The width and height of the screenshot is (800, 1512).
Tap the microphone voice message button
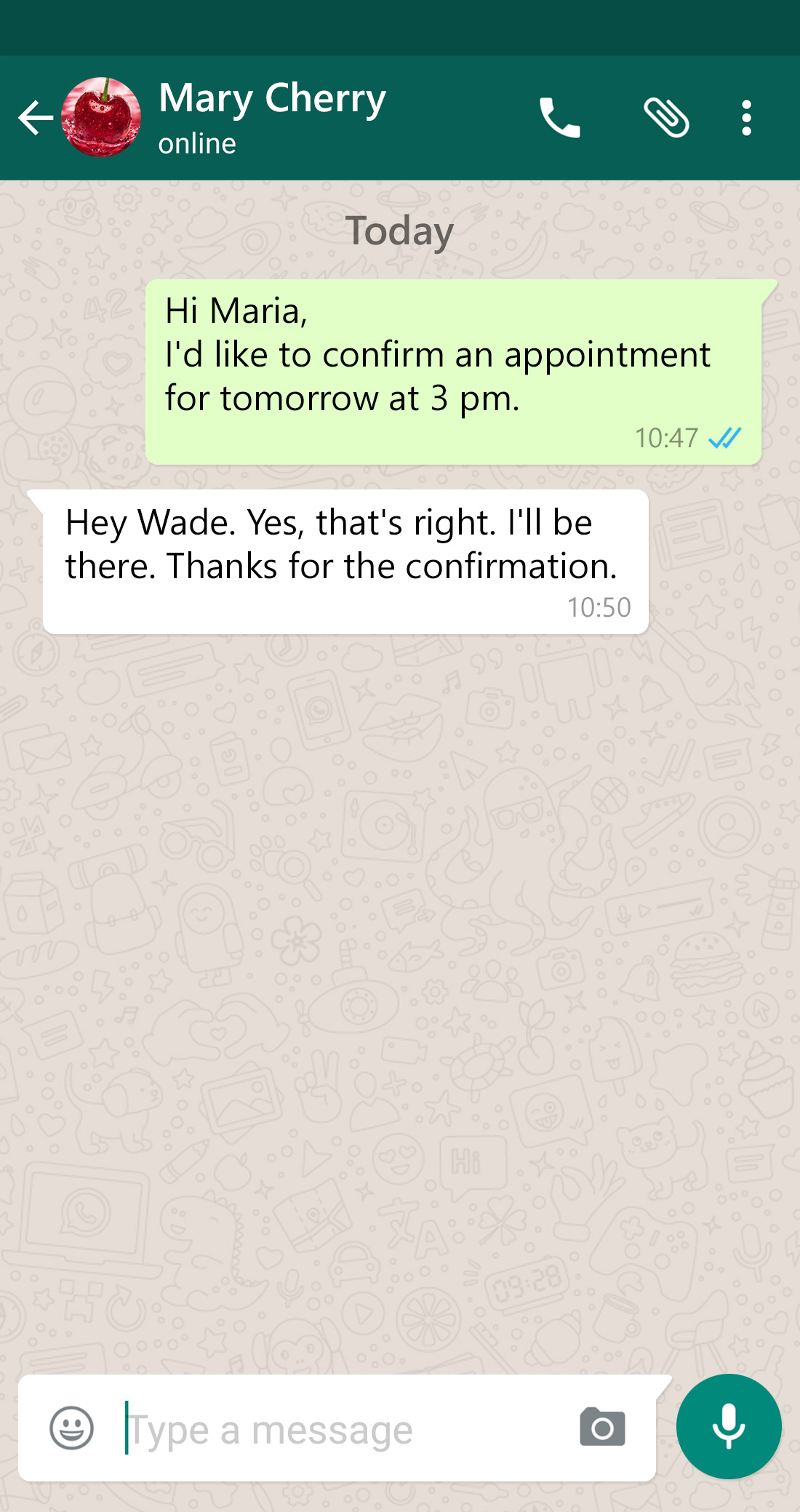click(x=729, y=1426)
